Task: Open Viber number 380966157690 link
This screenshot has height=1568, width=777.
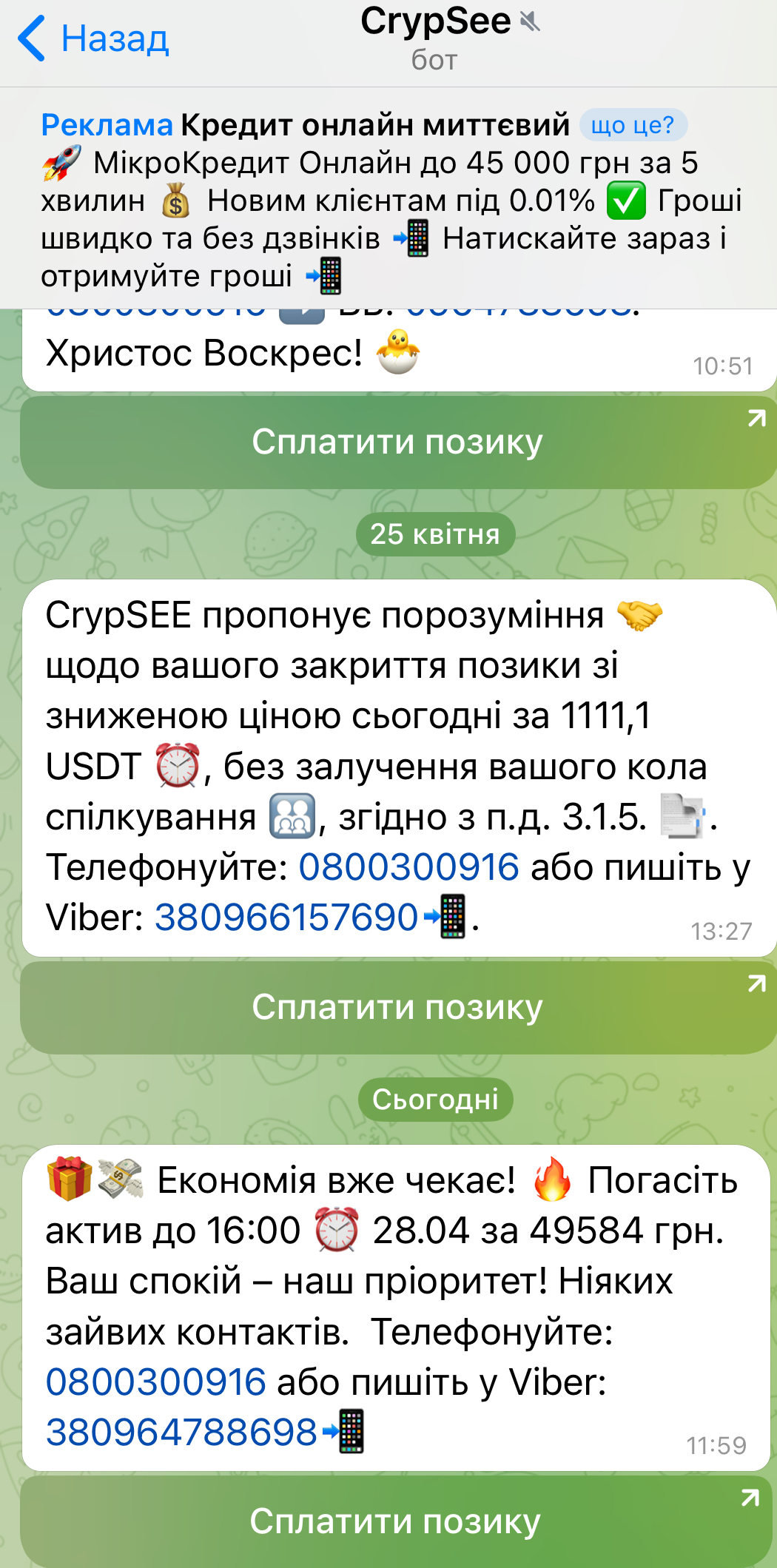Action: 286,918
